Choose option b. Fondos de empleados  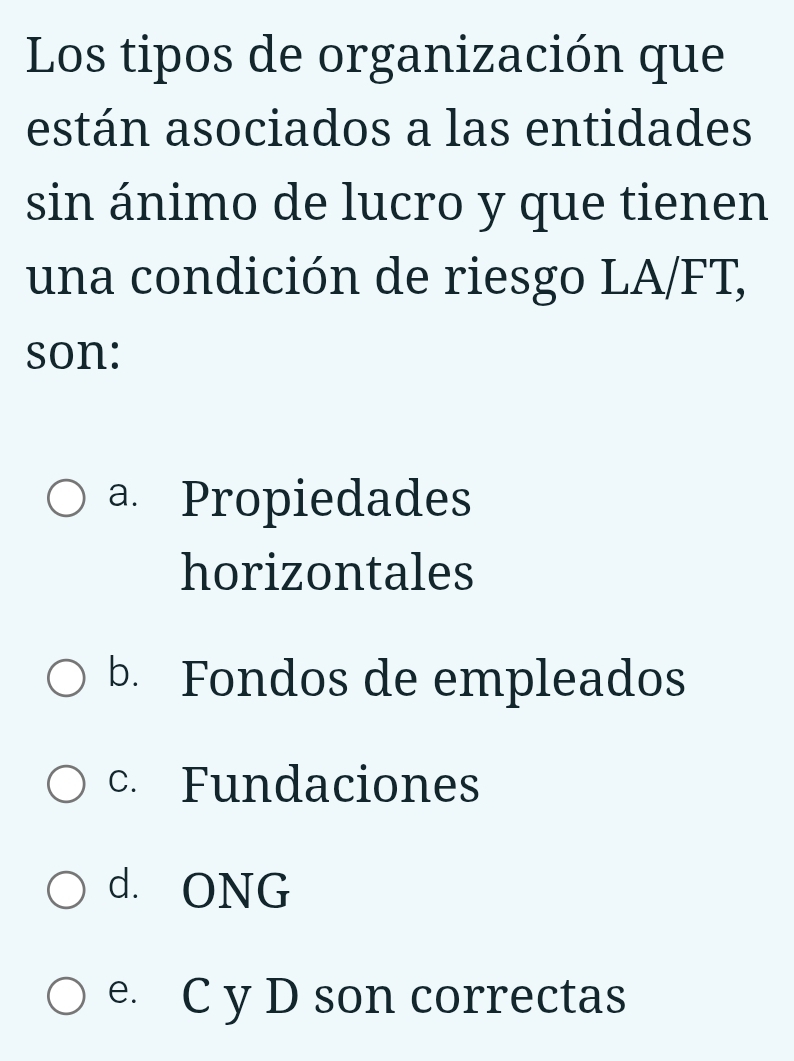67,677
